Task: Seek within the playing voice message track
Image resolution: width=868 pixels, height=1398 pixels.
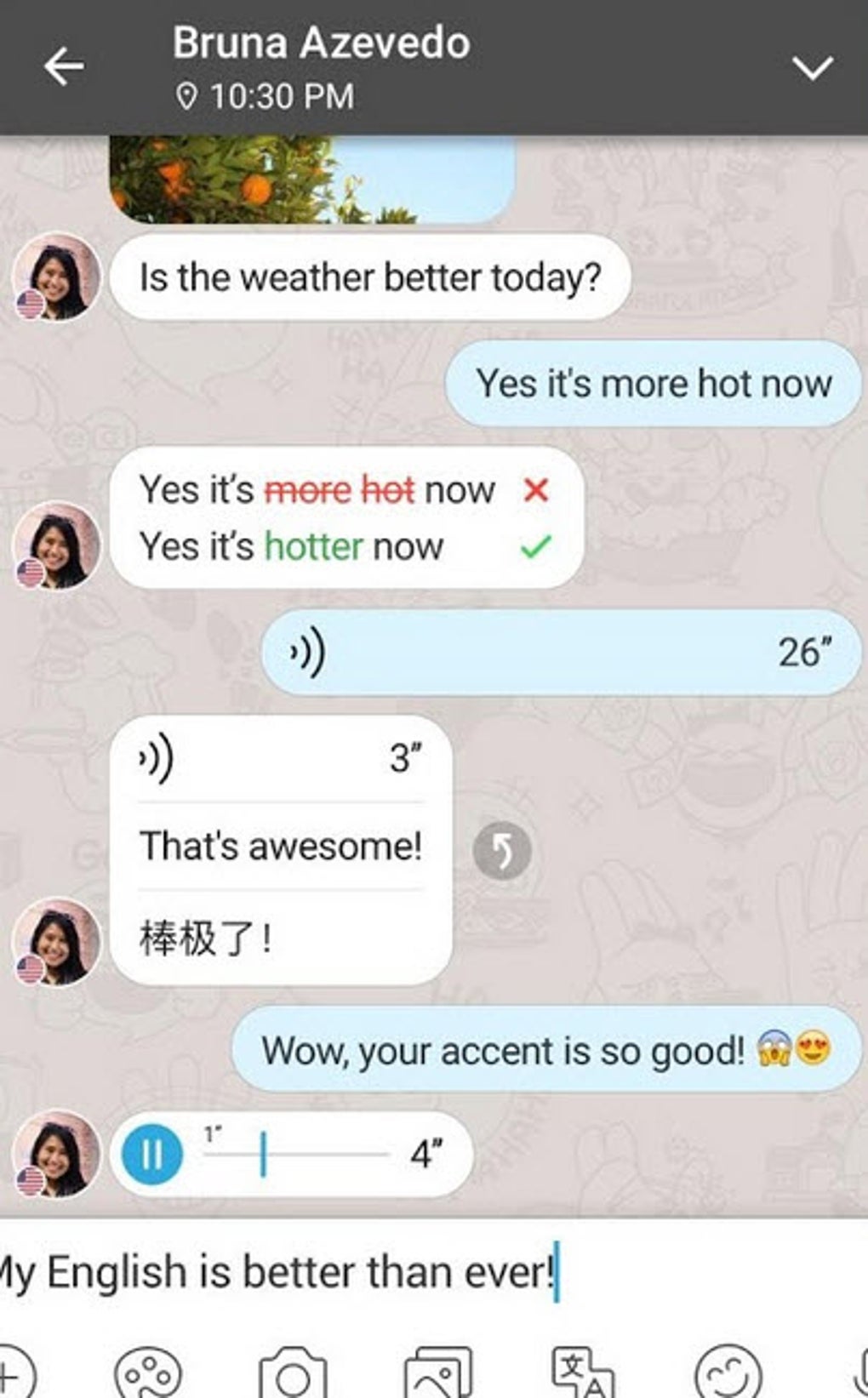Action: 296,1155
